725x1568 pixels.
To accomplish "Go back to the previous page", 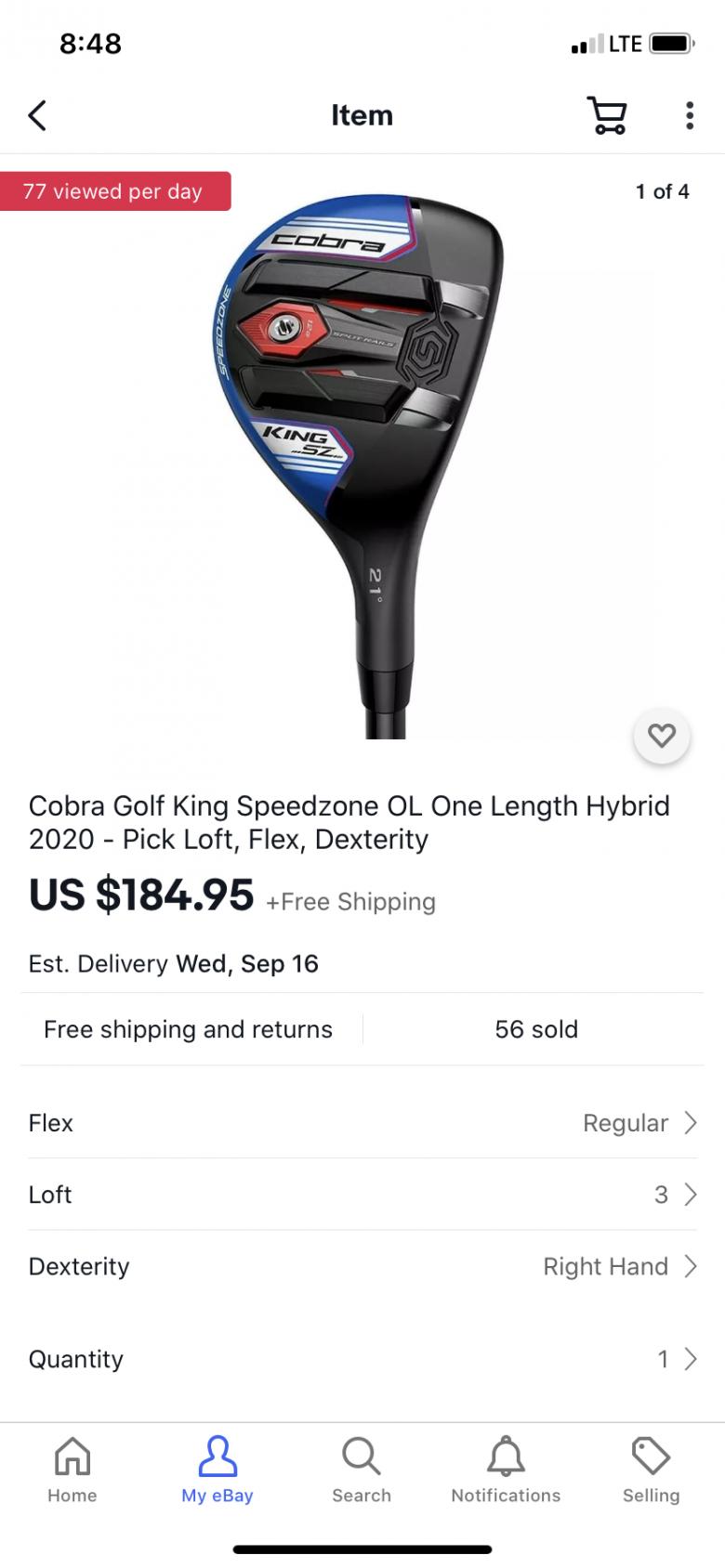I will coord(37,115).
